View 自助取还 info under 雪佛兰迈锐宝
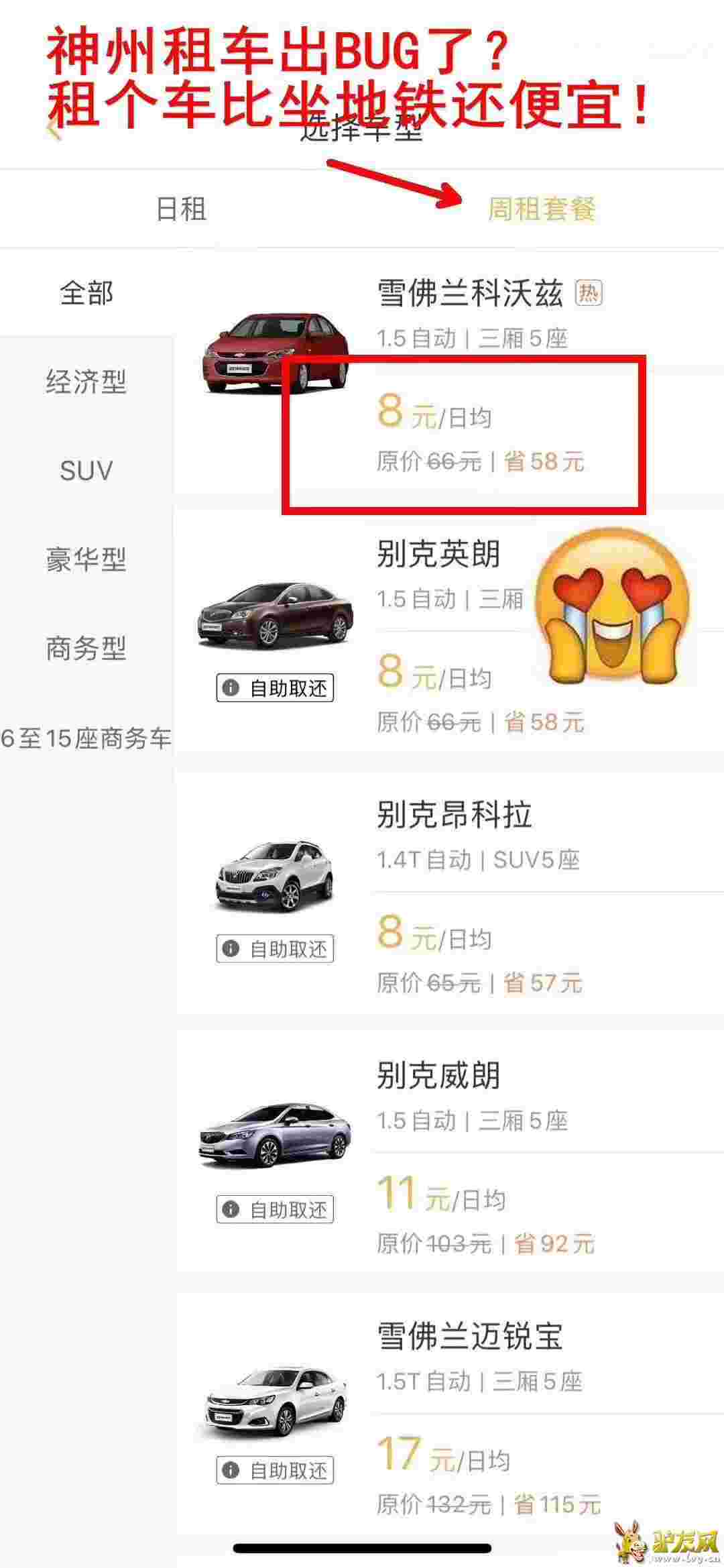Screen dimensions: 724x1568 pos(275,1471)
